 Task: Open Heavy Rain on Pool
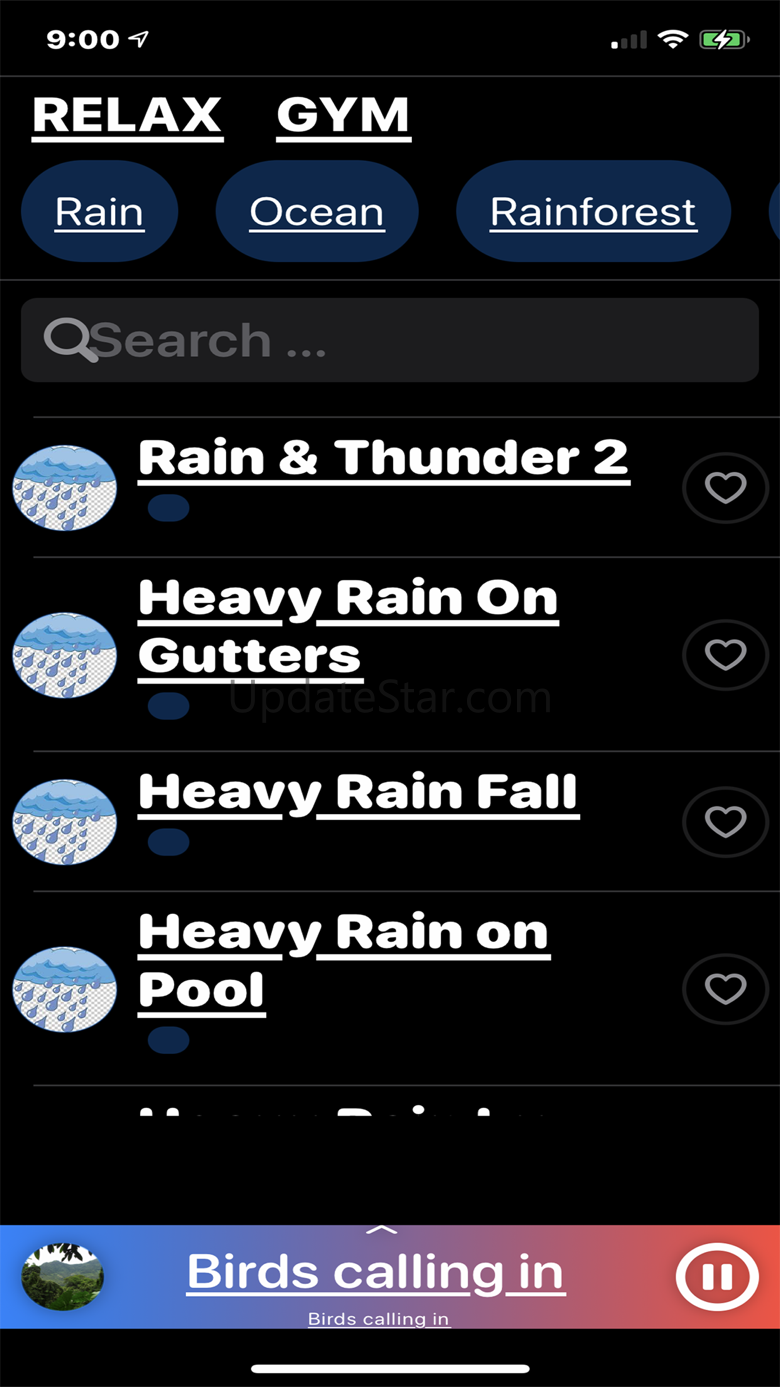point(344,961)
